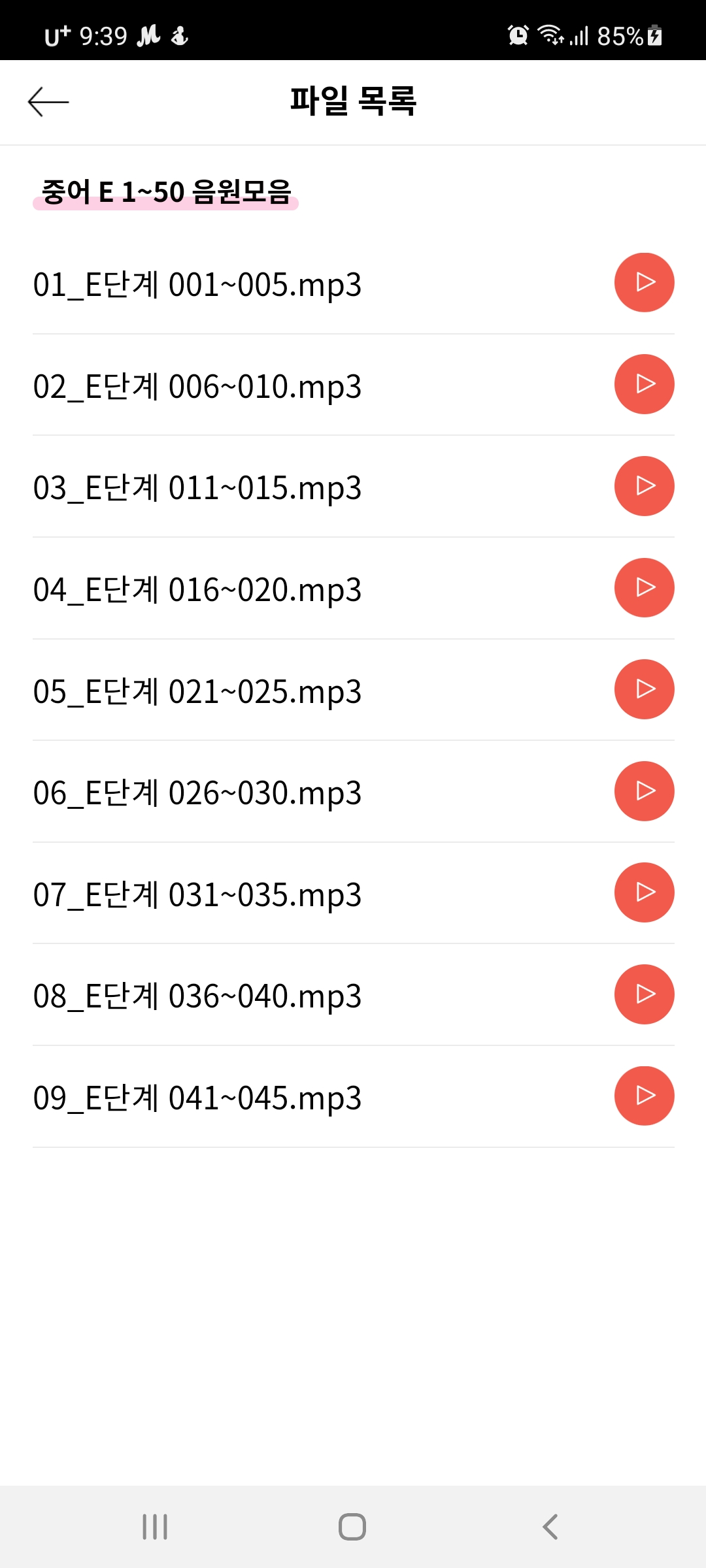The height and width of the screenshot is (1568, 706).
Task: Play 03_E단계 011~015.mp3
Action: coord(644,486)
